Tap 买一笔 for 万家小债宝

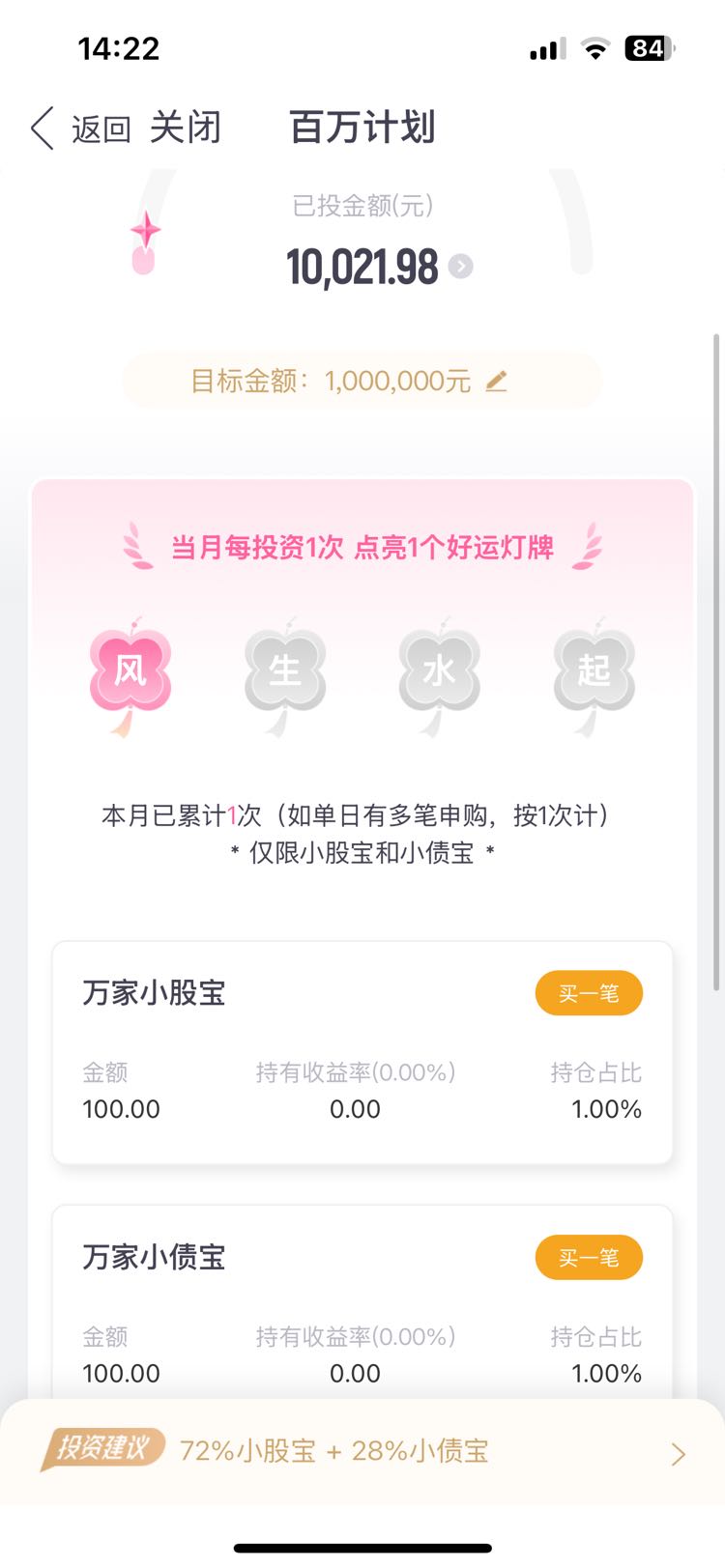click(x=589, y=1257)
